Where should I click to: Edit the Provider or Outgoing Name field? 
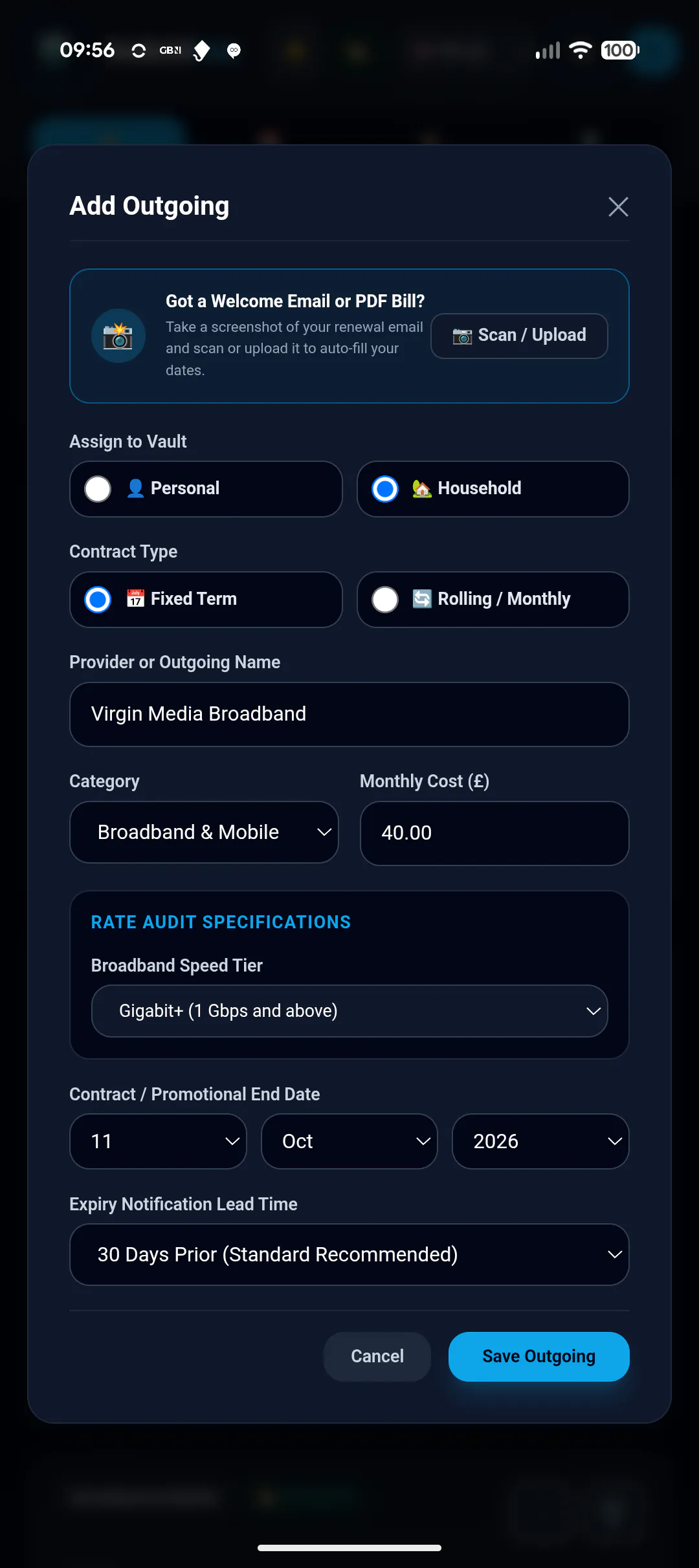point(349,714)
